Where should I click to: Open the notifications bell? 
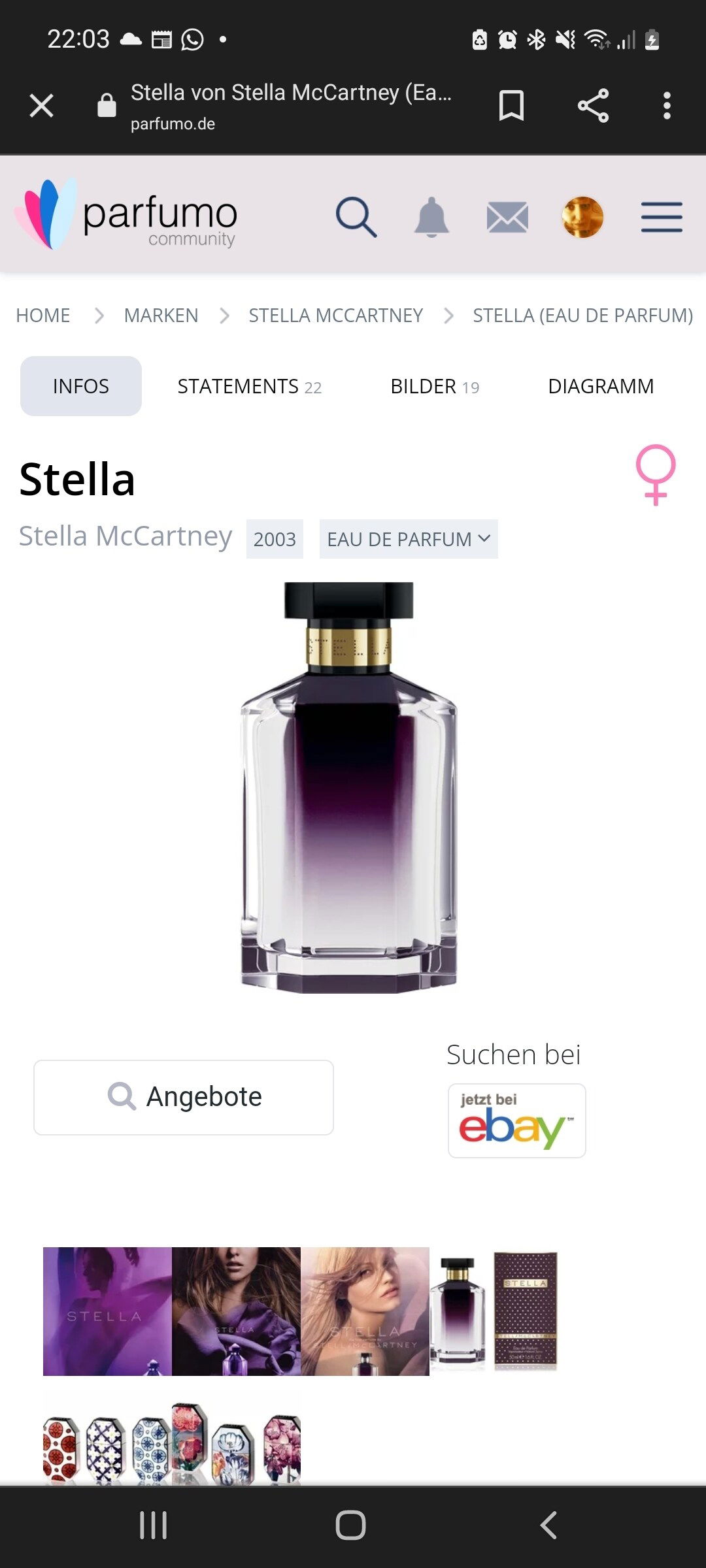point(431,217)
